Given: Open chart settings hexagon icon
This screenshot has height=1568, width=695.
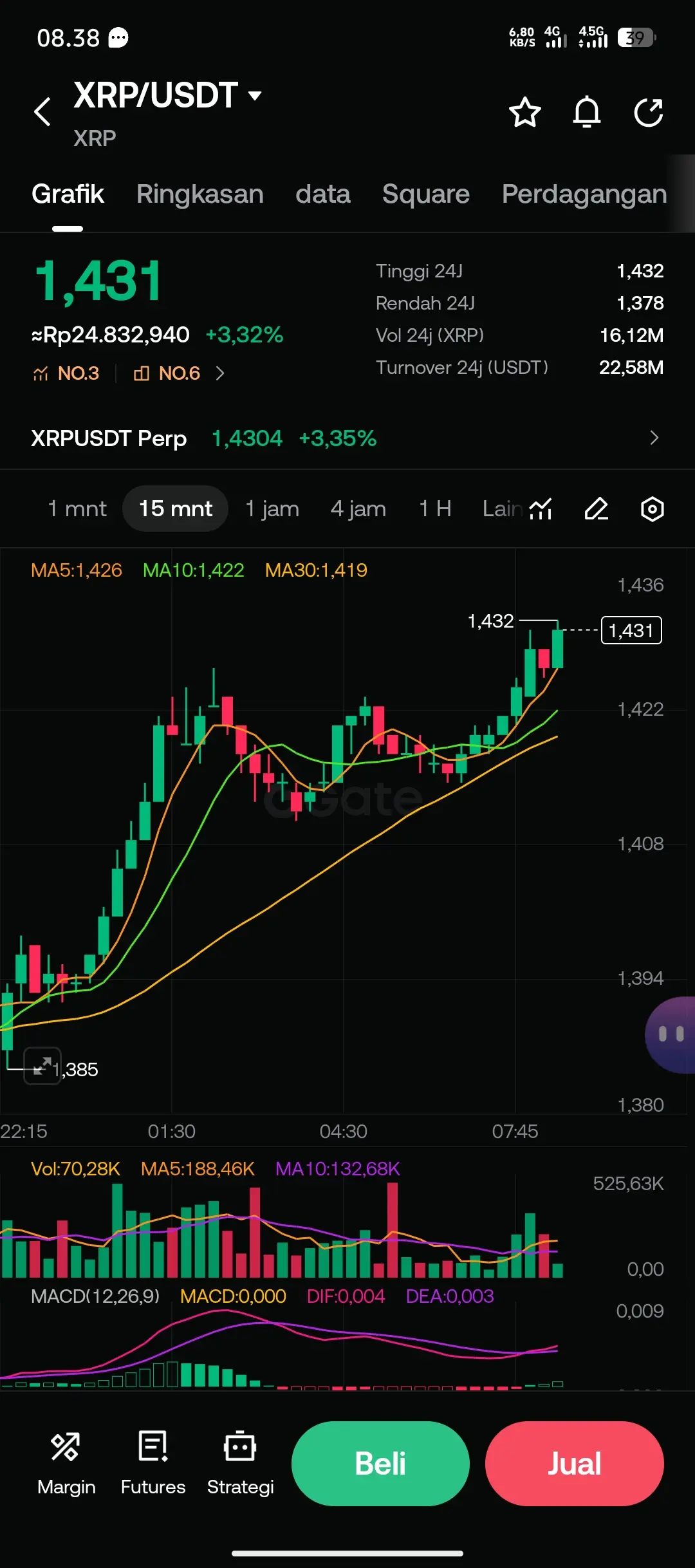Looking at the screenshot, I should (653, 509).
